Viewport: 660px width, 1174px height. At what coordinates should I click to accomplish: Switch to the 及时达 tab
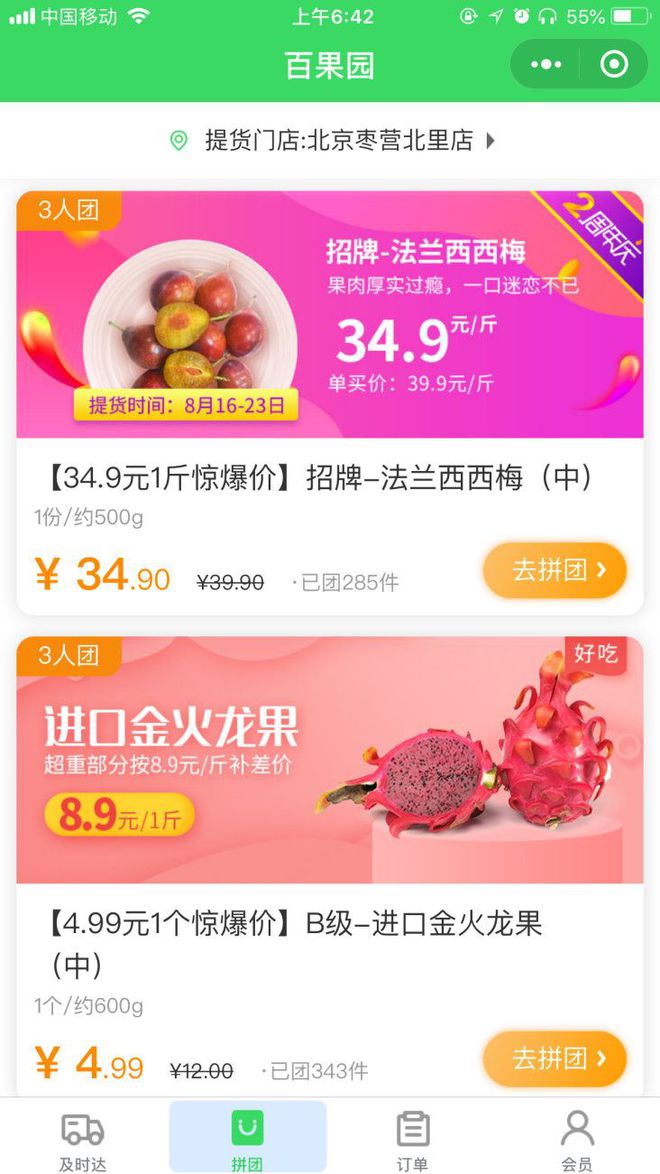(x=82, y=1140)
